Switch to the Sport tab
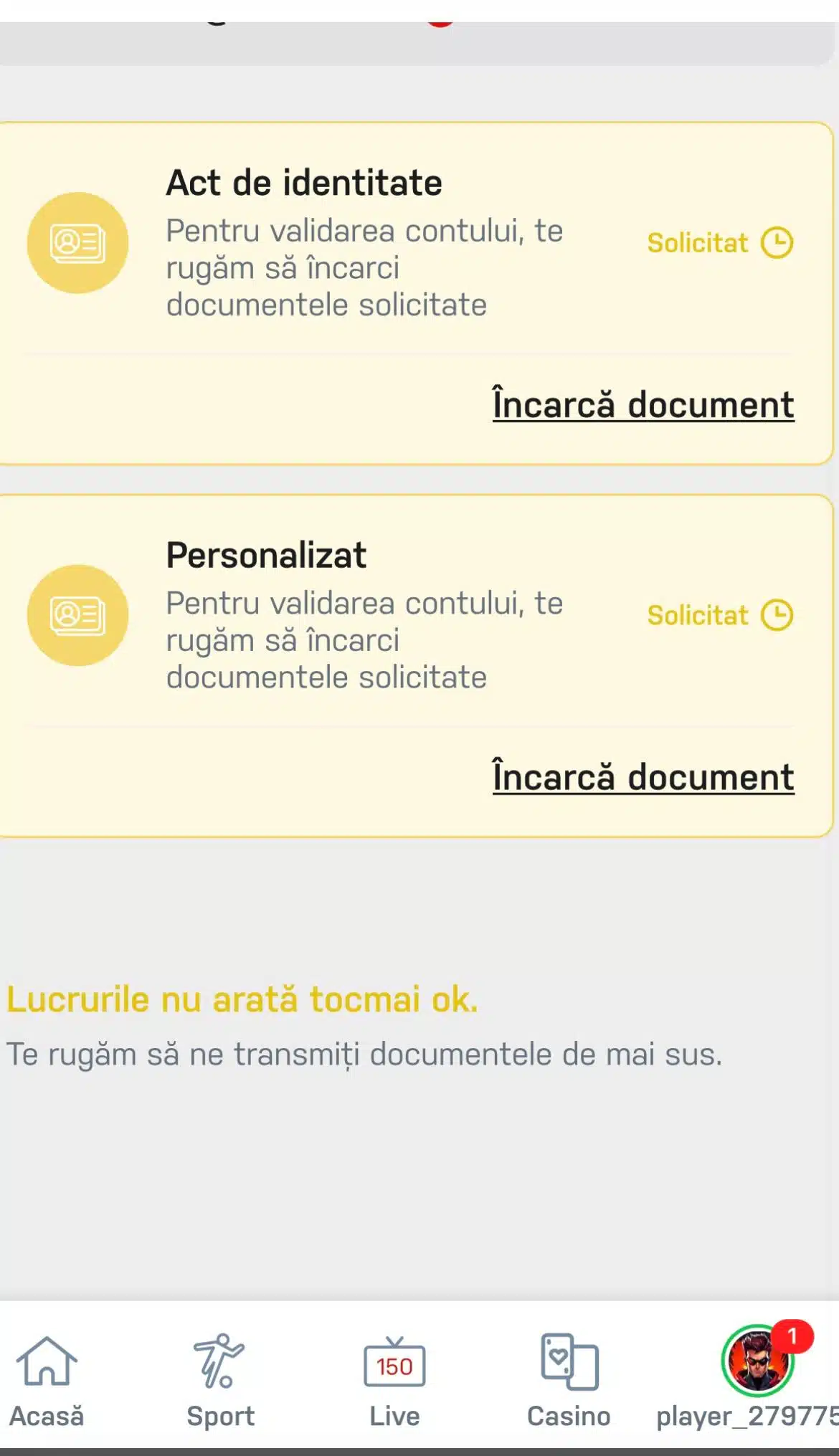Image resolution: width=839 pixels, height=1456 pixels. pos(220,1379)
